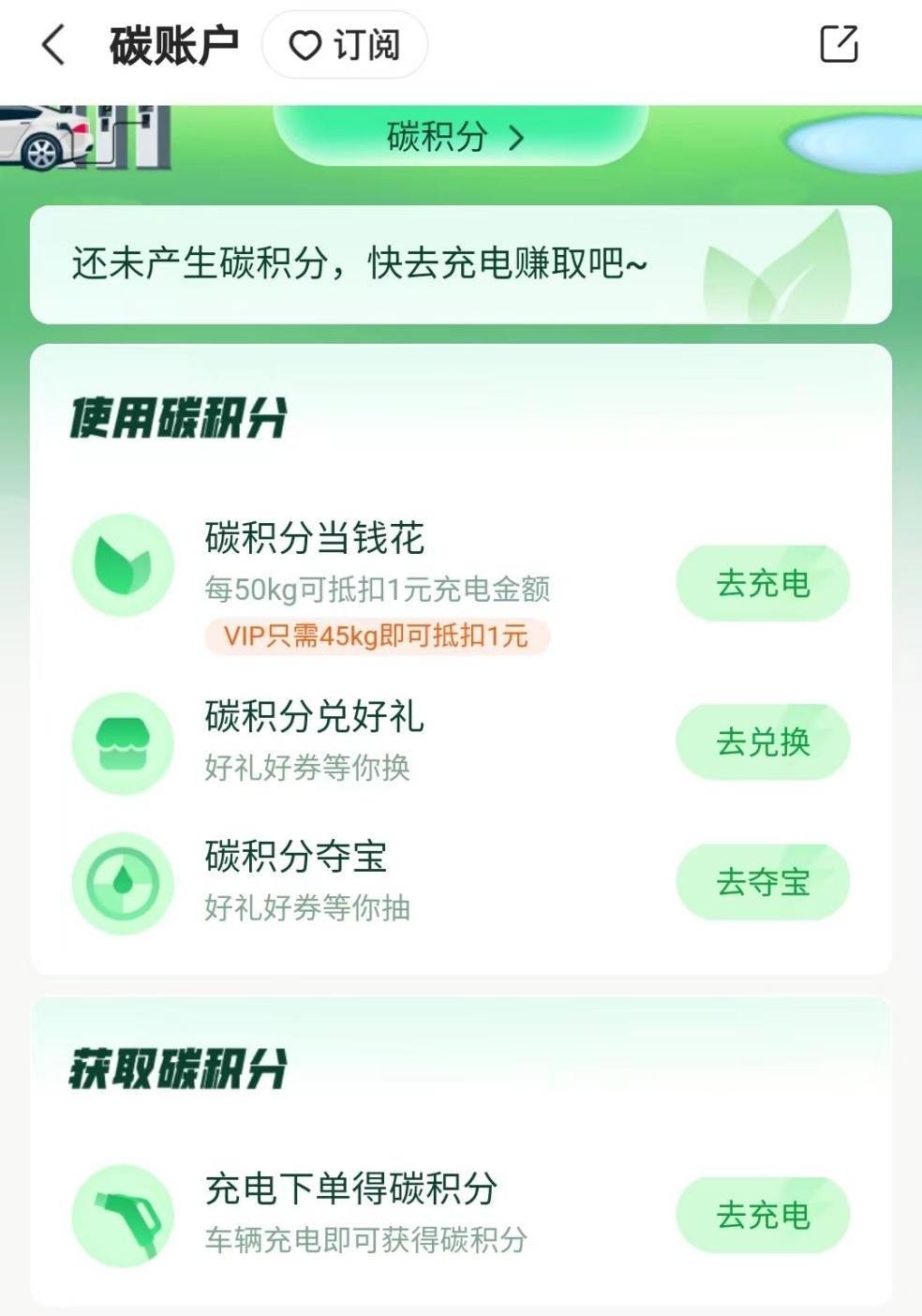This screenshot has width=922, height=1316.
Task: Enable the VIP 45kg抵扣 offer tag
Action: 379,636
